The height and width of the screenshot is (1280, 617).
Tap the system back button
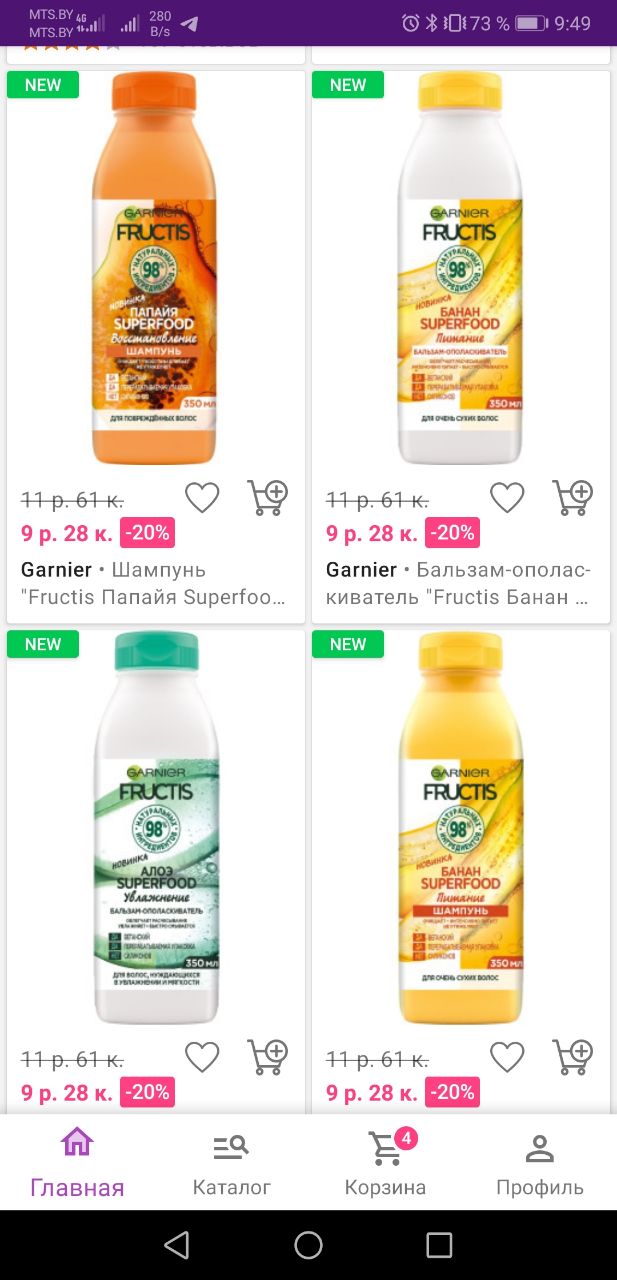177,1245
